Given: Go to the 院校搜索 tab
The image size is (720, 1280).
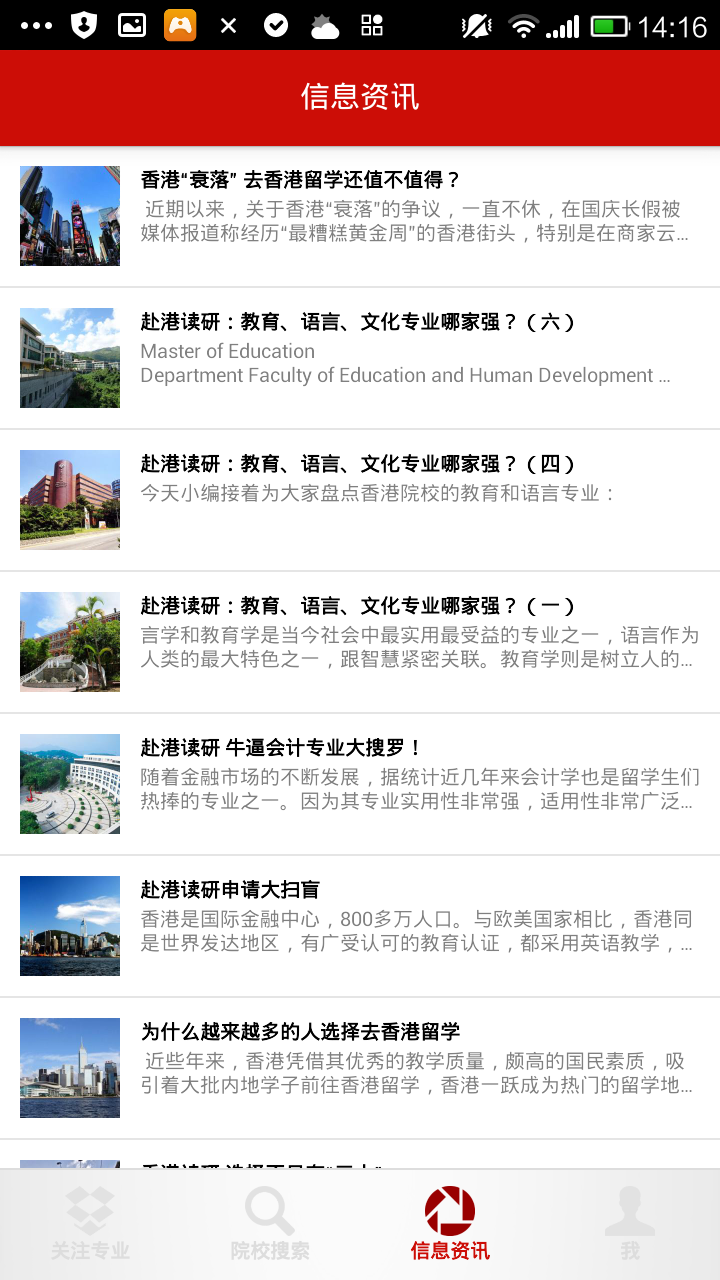Looking at the screenshot, I should (270, 1224).
